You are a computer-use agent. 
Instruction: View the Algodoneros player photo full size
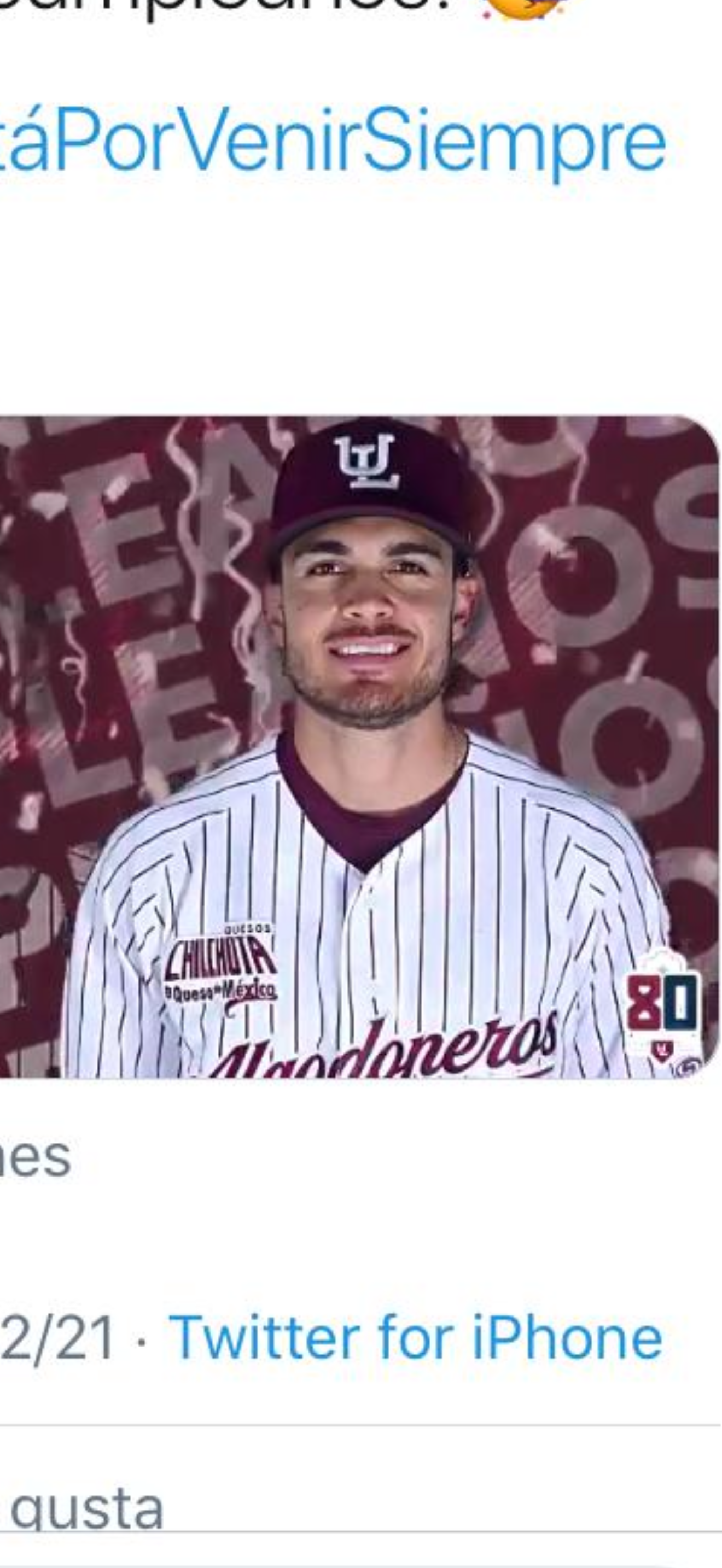pyautogui.click(x=359, y=747)
